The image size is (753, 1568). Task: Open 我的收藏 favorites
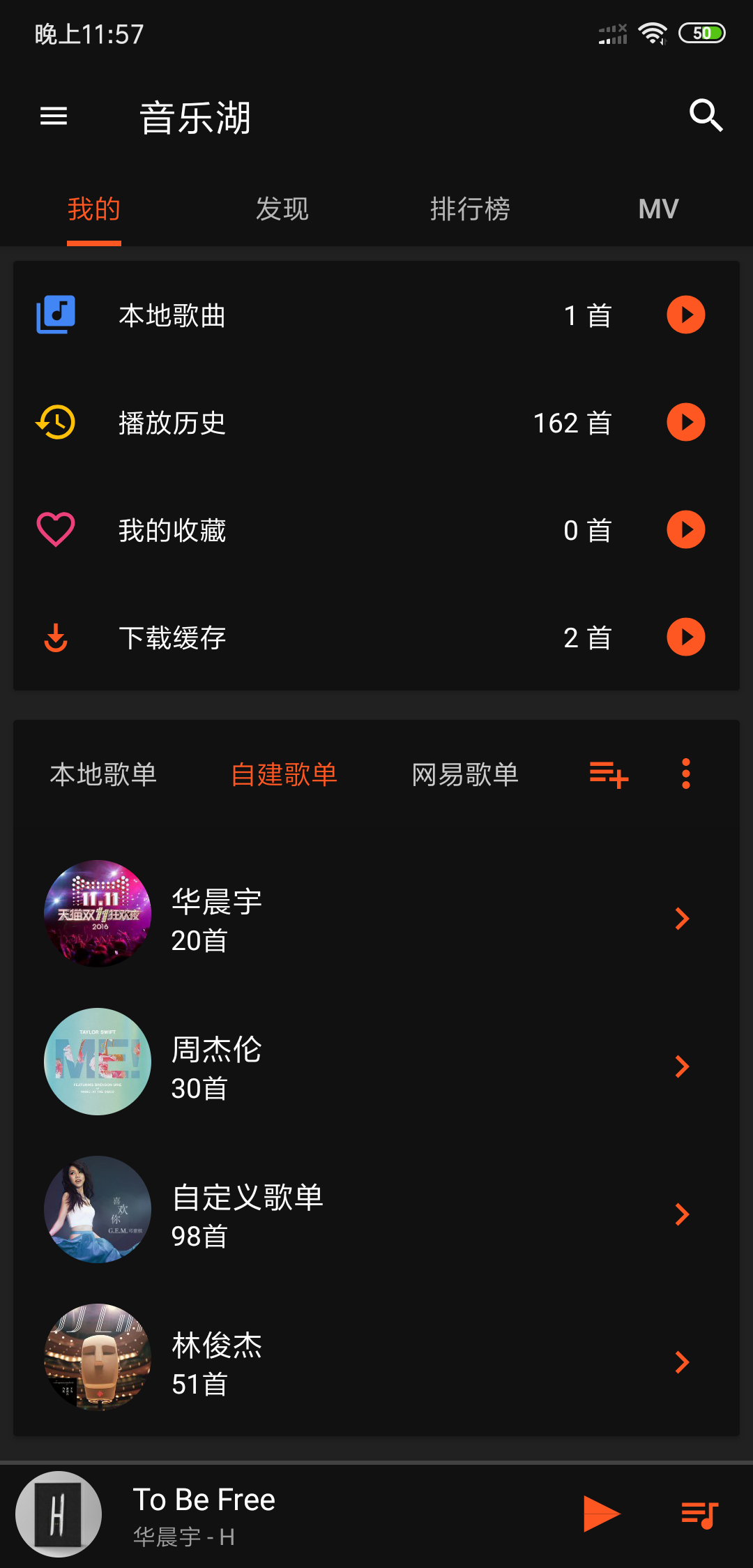(172, 530)
